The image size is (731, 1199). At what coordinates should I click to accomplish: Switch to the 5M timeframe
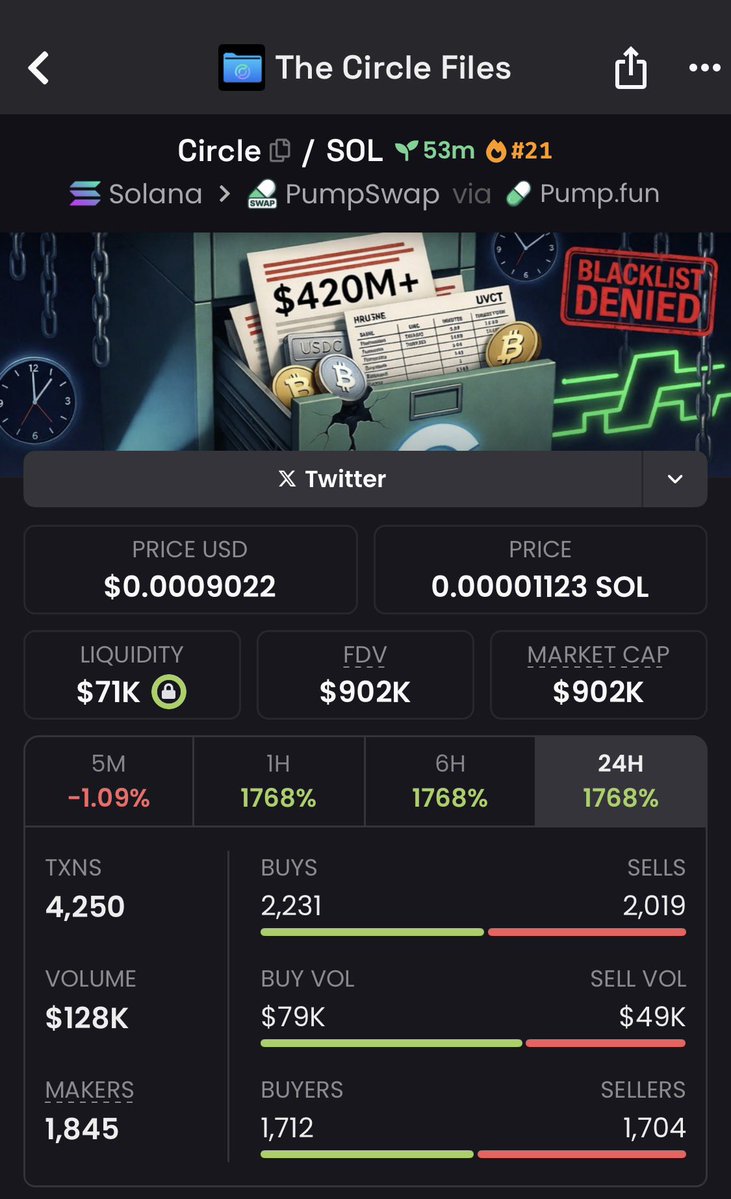[x=109, y=781]
